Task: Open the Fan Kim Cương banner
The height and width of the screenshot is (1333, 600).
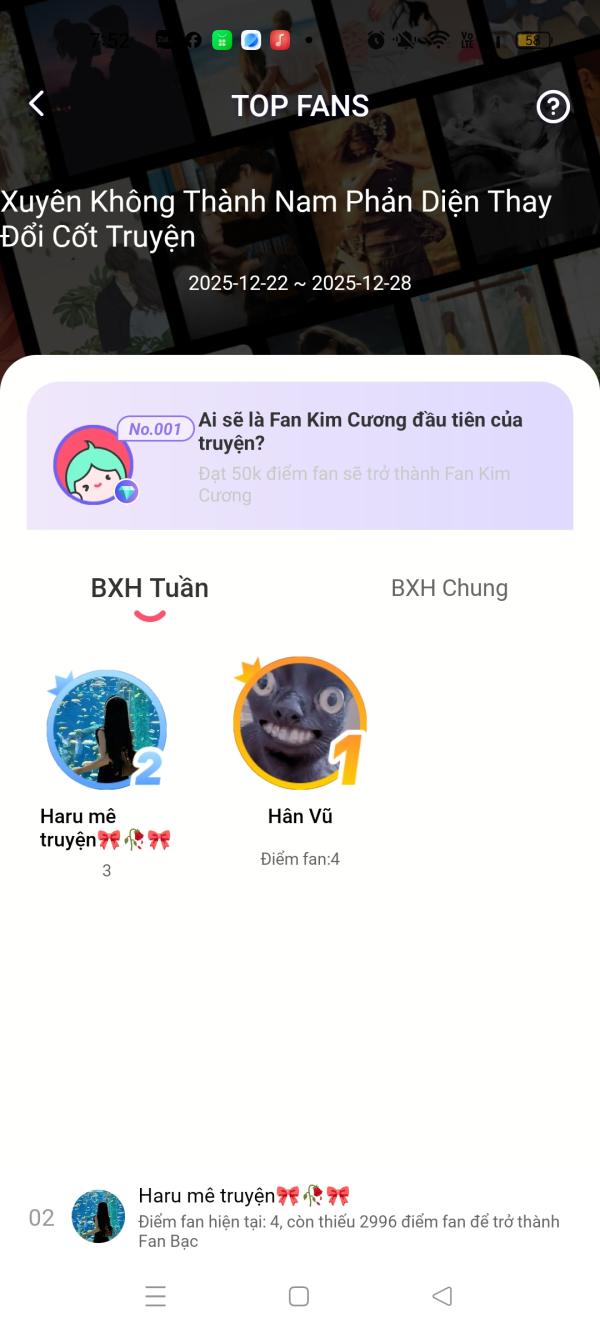Action: click(300, 456)
